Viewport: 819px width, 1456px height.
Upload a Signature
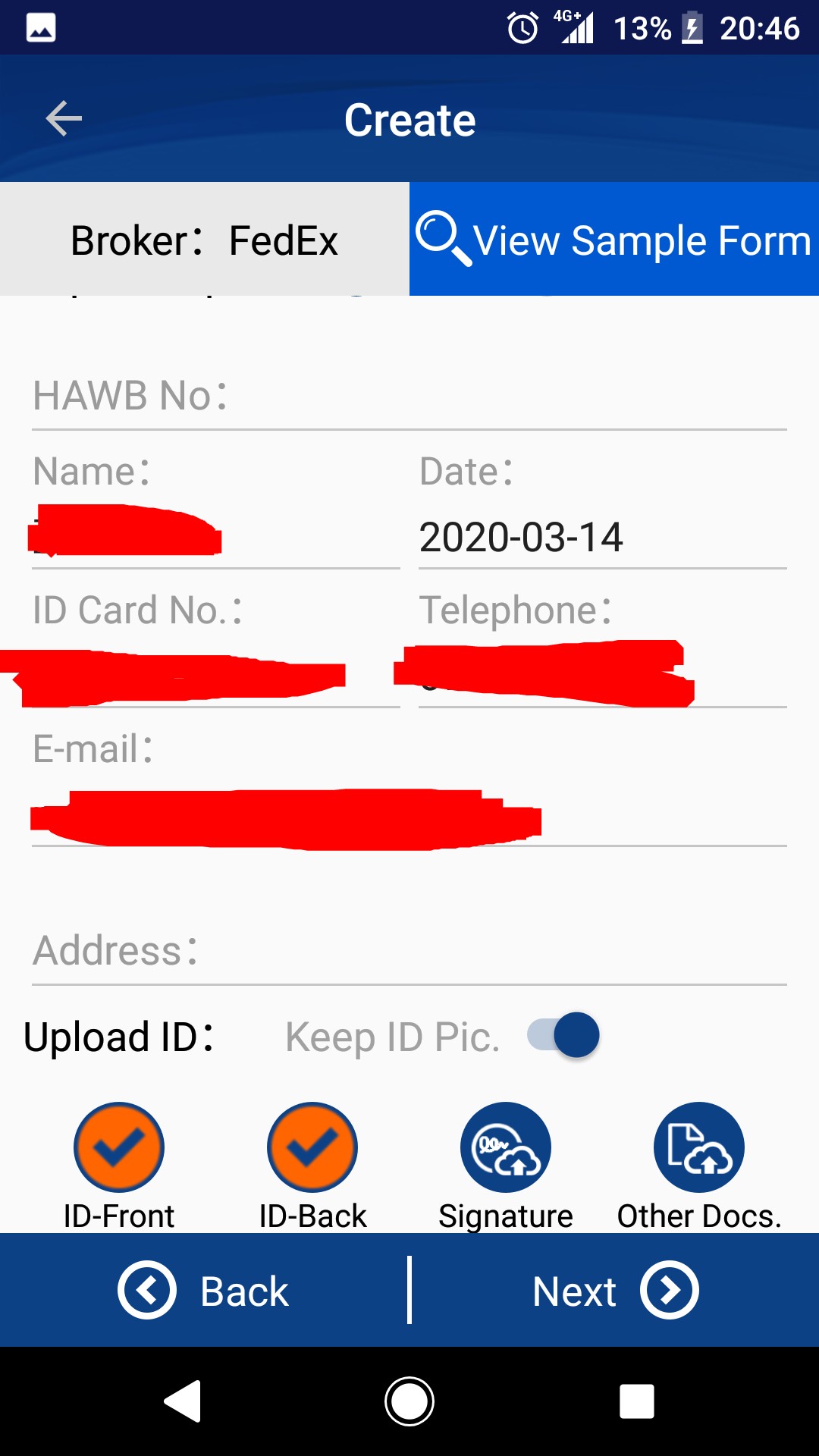pos(506,1147)
